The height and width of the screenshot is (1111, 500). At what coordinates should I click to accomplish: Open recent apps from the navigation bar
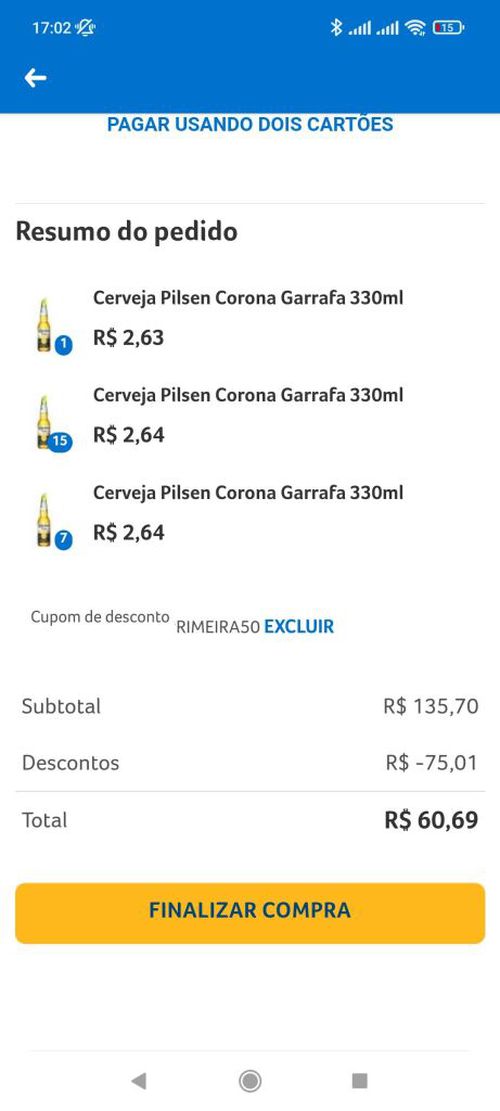tap(360, 1081)
